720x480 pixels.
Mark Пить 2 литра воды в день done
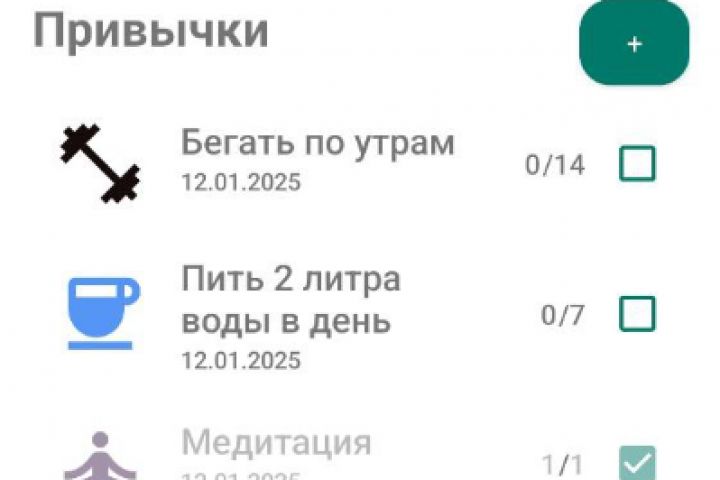click(x=637, y=314)
